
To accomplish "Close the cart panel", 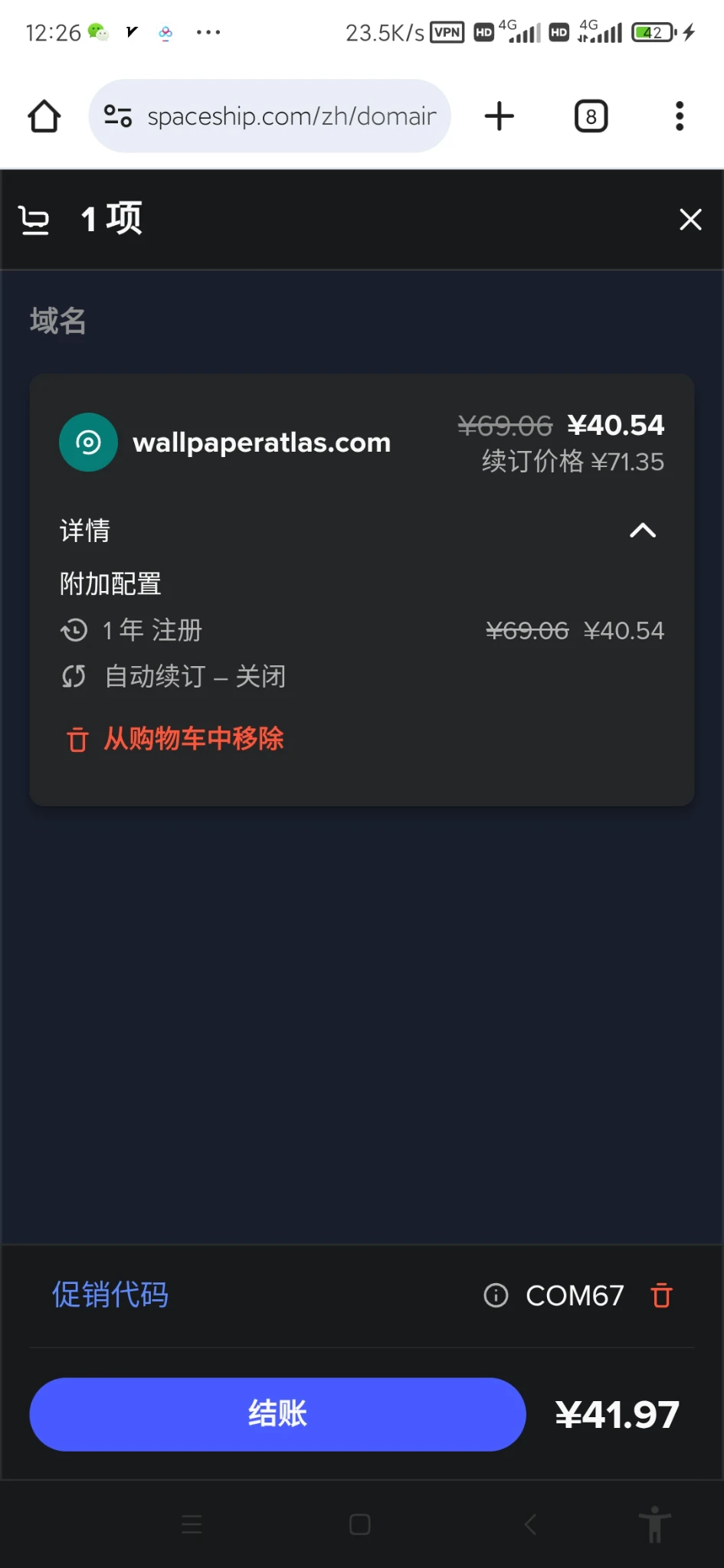I will click(690, 220).
